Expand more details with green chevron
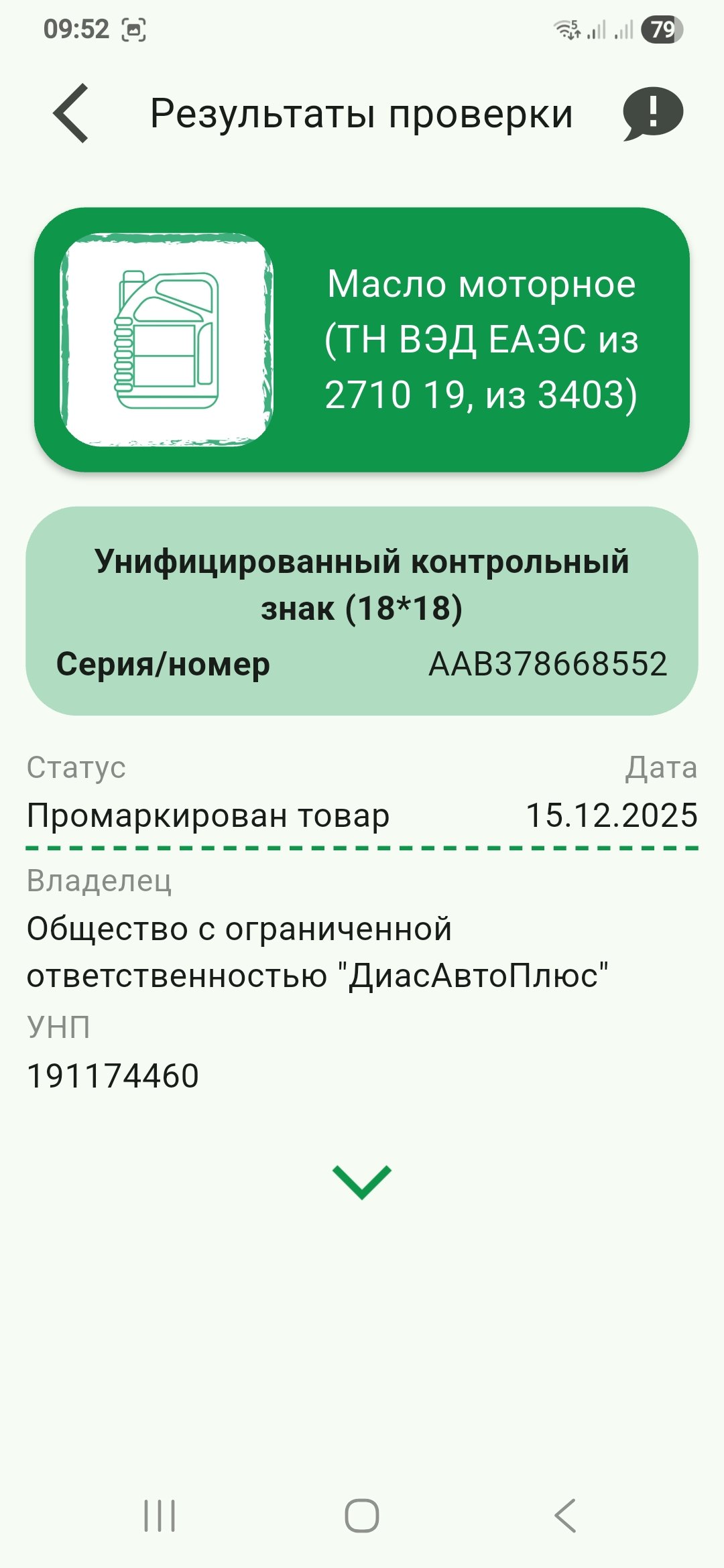 pyautogui.click(x=362, y=1181)
